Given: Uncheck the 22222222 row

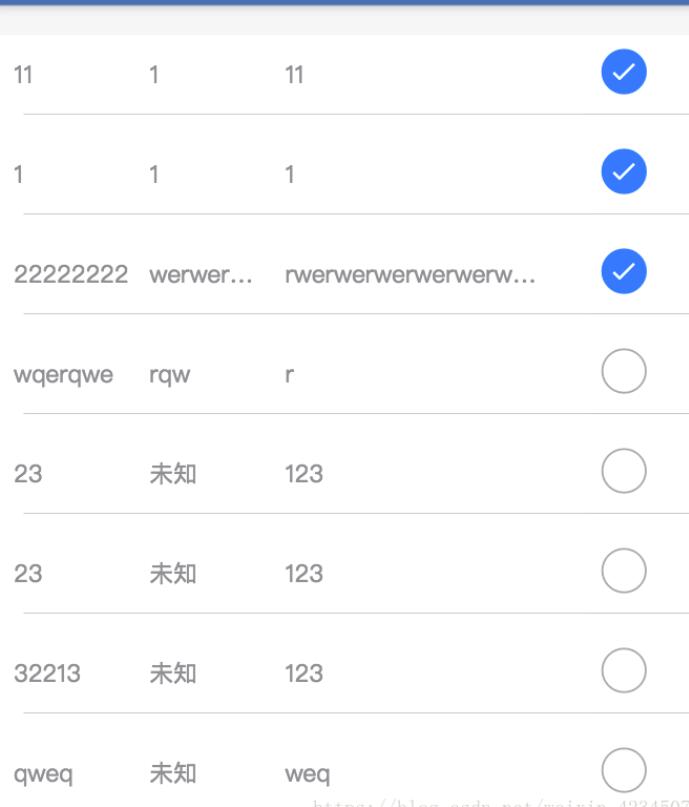Looking at the screenshot, I should pos(624,272).
